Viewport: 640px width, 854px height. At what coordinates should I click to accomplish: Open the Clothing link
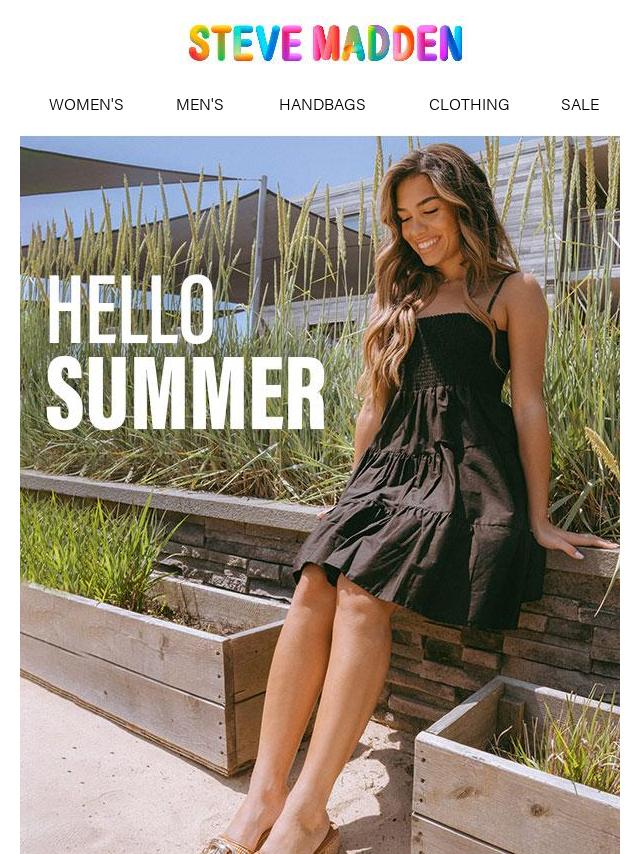pos(469,105)
